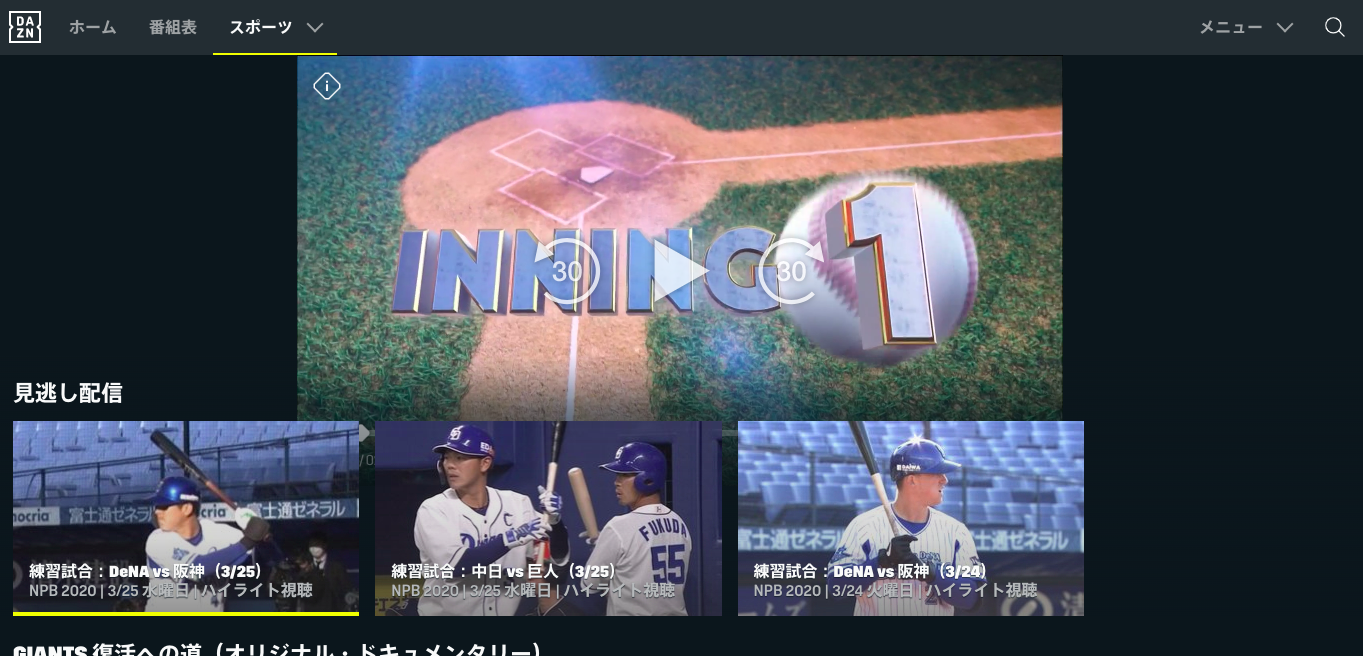1363x656 pixels.
Task: Open the DAZN home logo
Action: [x=25, y=27]
